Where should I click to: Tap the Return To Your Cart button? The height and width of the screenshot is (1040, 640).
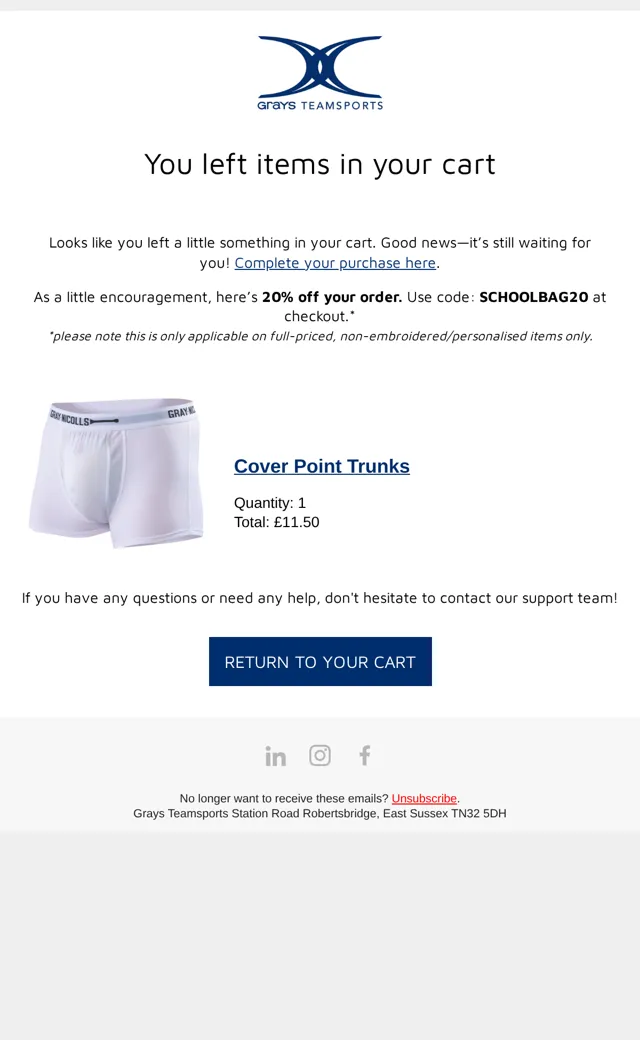(x=320, y=661)
